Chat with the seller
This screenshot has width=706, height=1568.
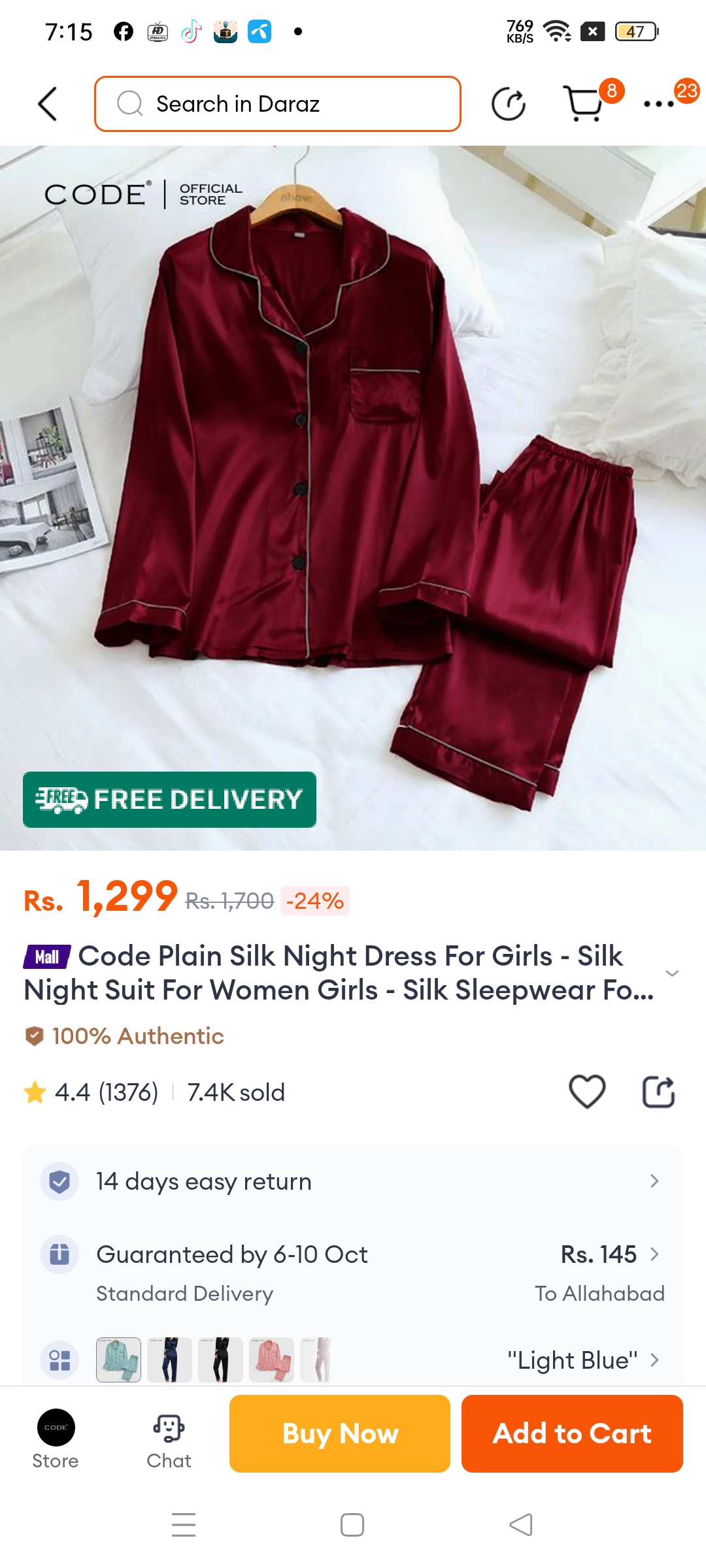169,1439
